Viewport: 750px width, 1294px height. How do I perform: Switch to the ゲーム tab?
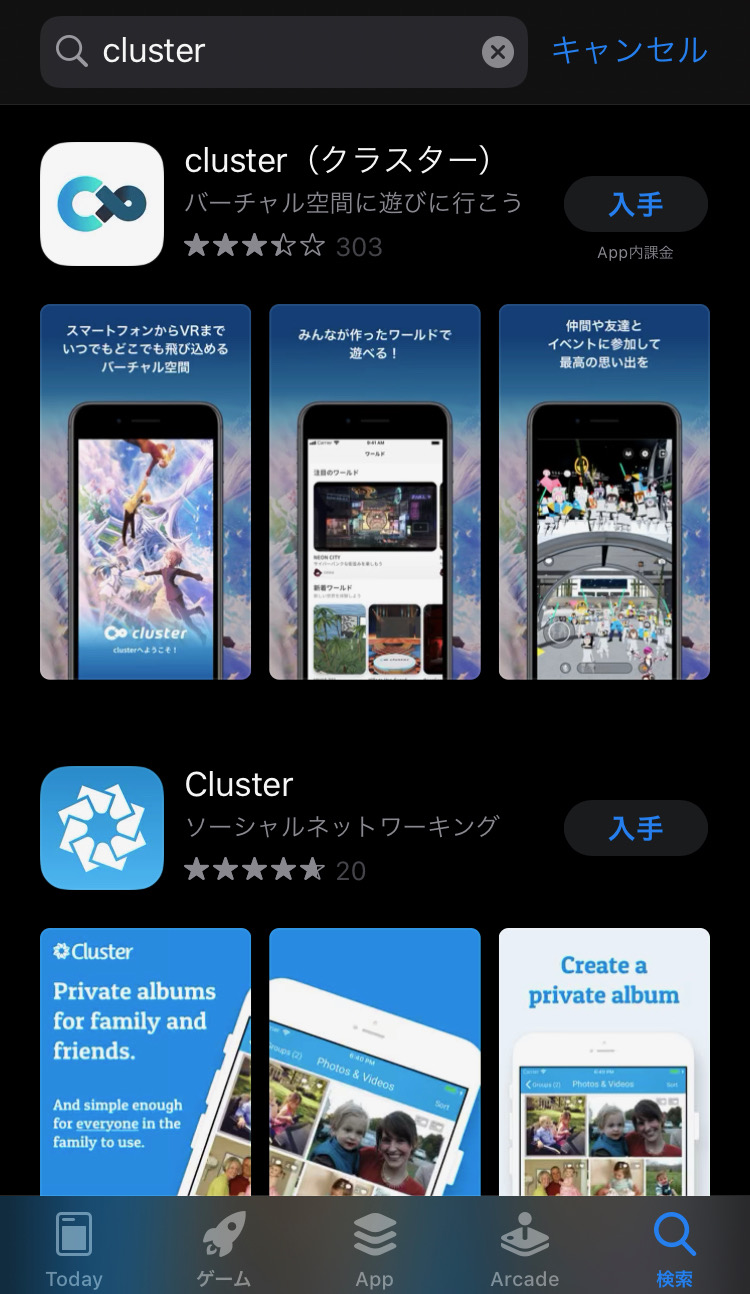point(224,1249)
